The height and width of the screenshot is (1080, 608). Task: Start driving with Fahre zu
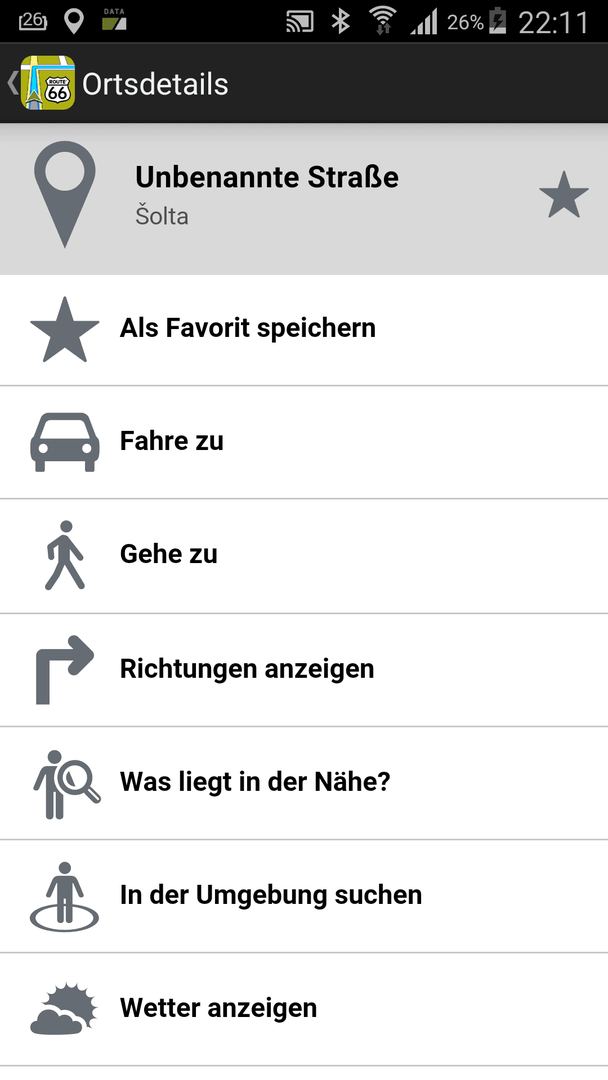(304, 442)
